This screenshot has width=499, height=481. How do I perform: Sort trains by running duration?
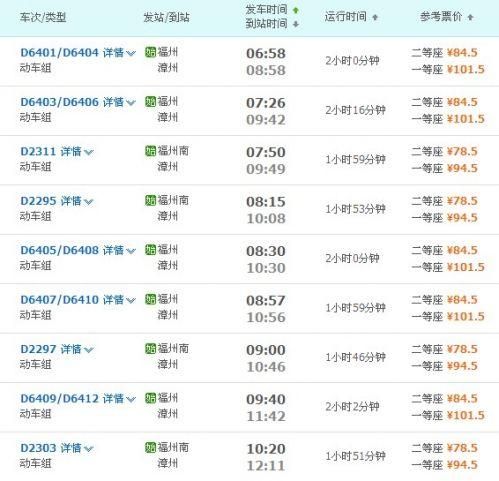coord(351,17)
